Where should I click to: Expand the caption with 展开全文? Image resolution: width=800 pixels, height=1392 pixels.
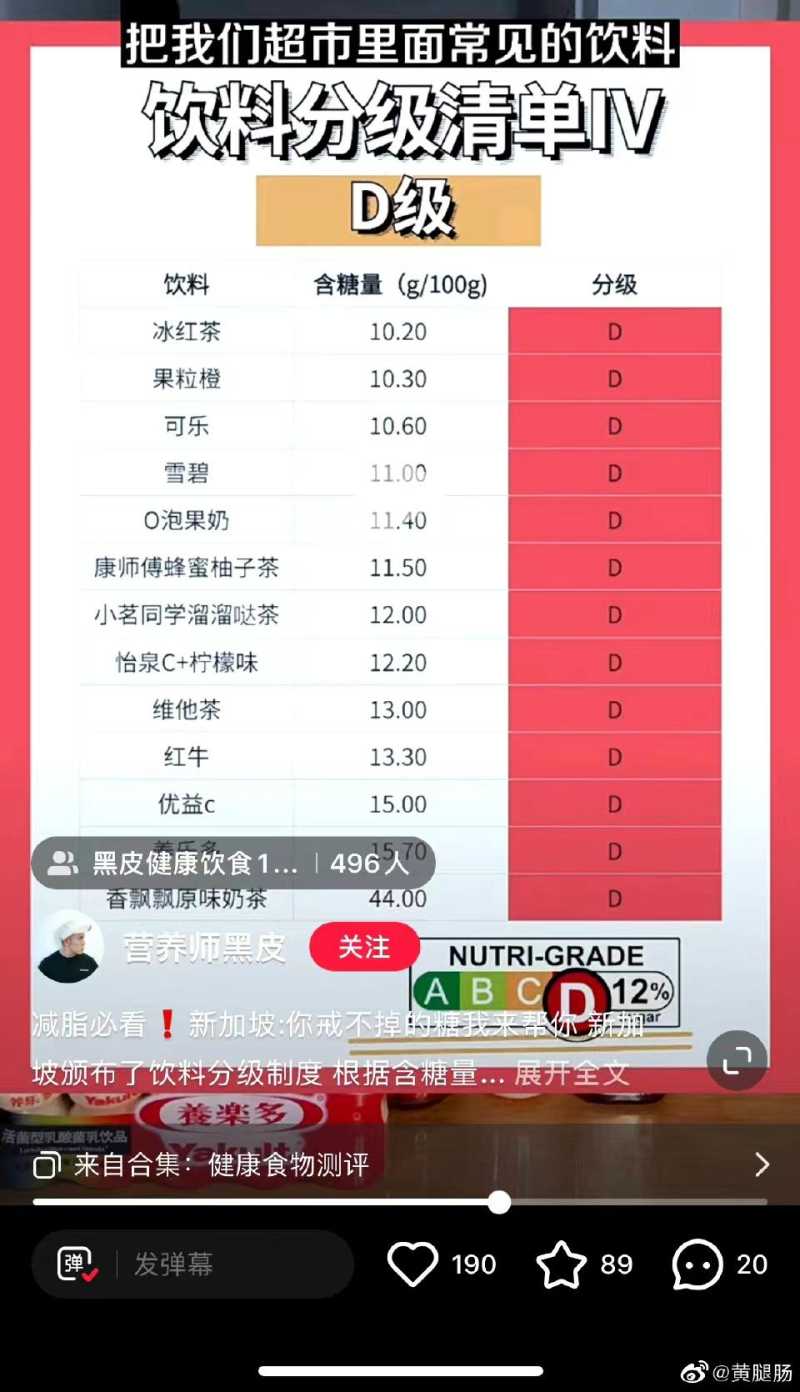[x=572, y=1073]
